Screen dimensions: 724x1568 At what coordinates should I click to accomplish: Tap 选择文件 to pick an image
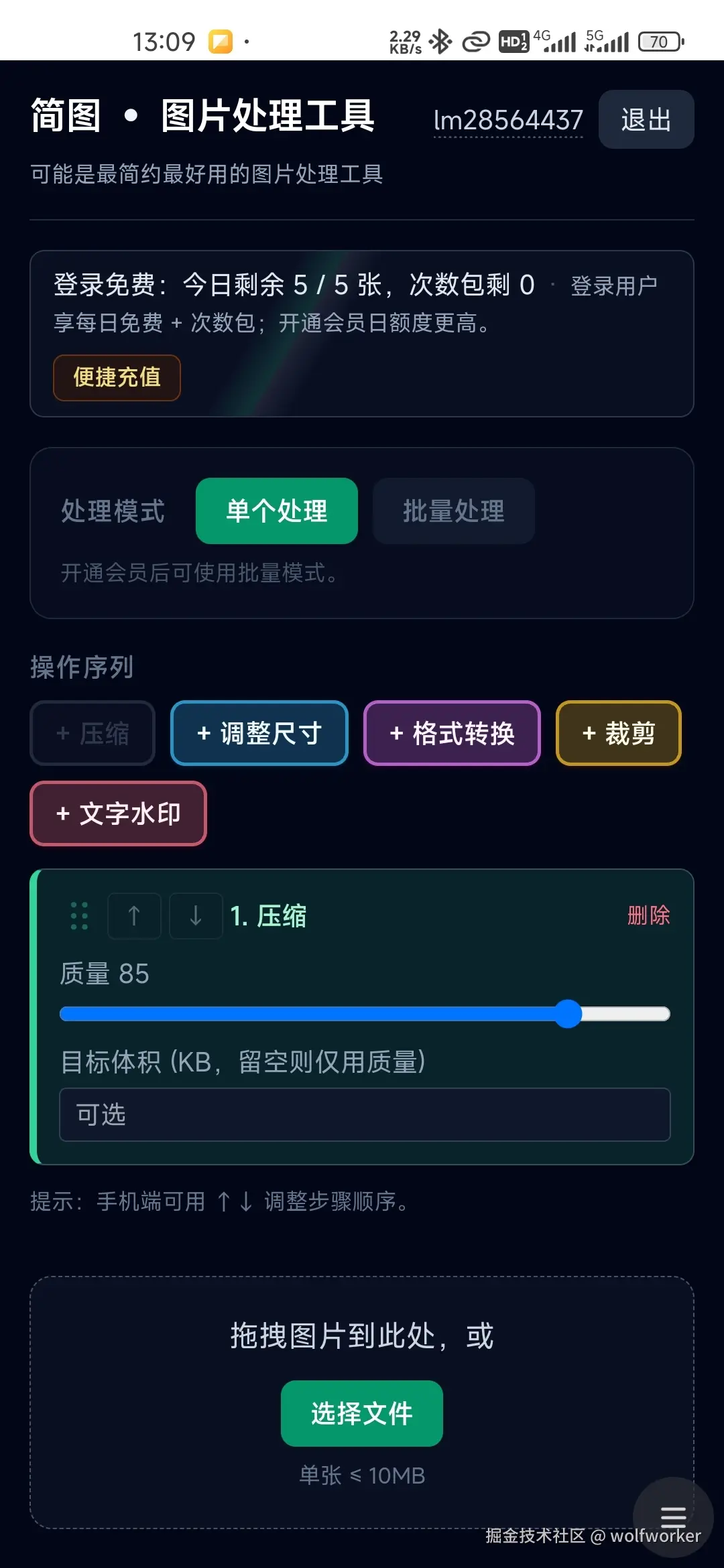(361, 1413)
